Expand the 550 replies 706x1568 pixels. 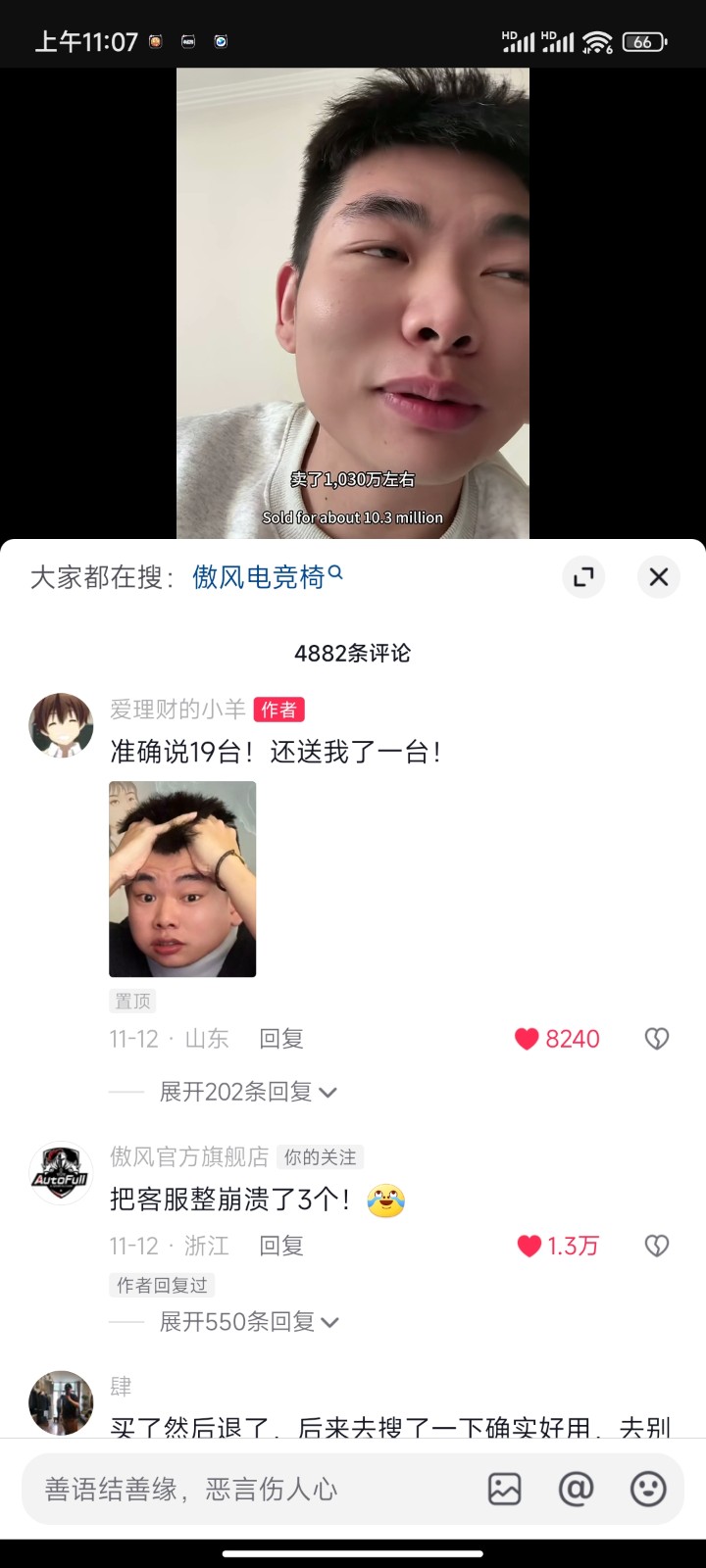tap(248, 1322)
